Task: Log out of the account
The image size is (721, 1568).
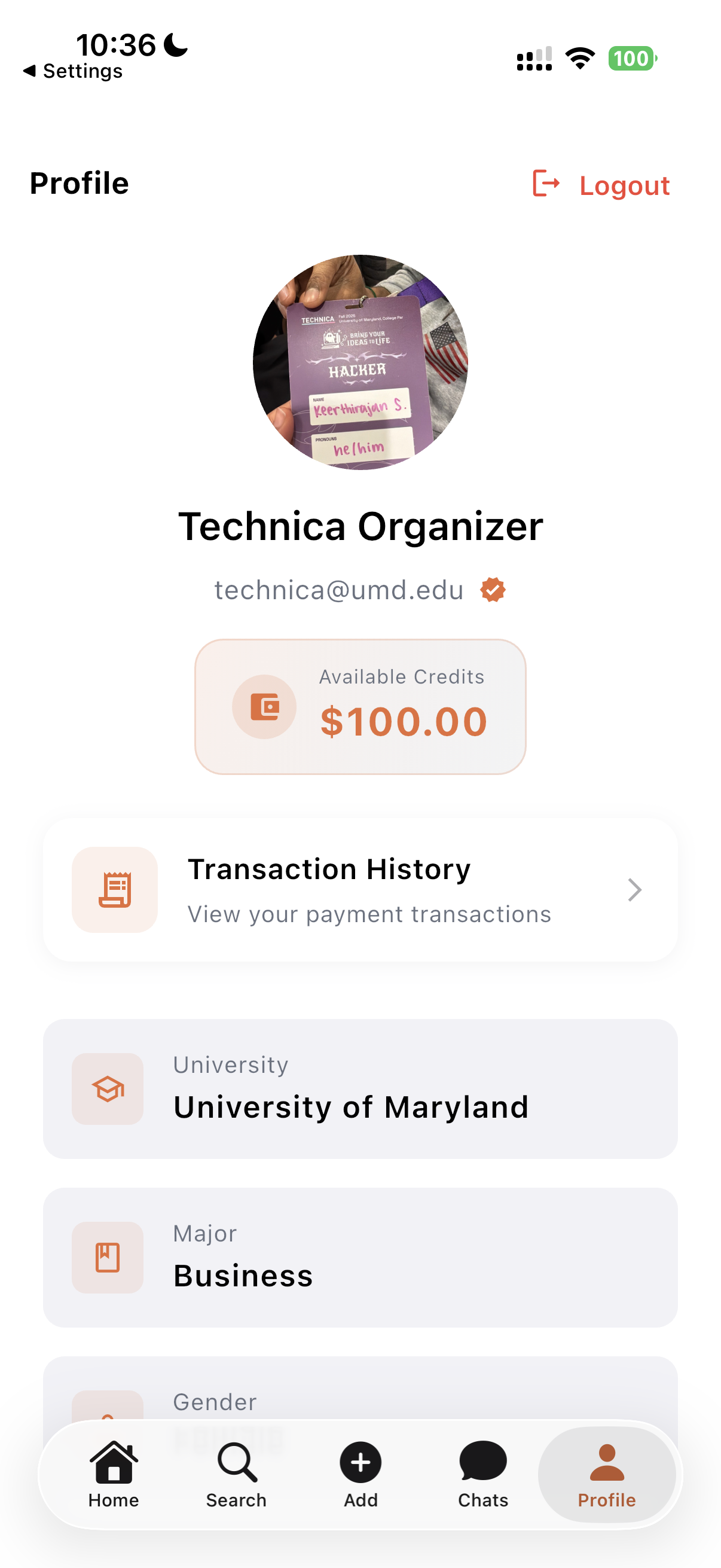Action: coord(600,184)
